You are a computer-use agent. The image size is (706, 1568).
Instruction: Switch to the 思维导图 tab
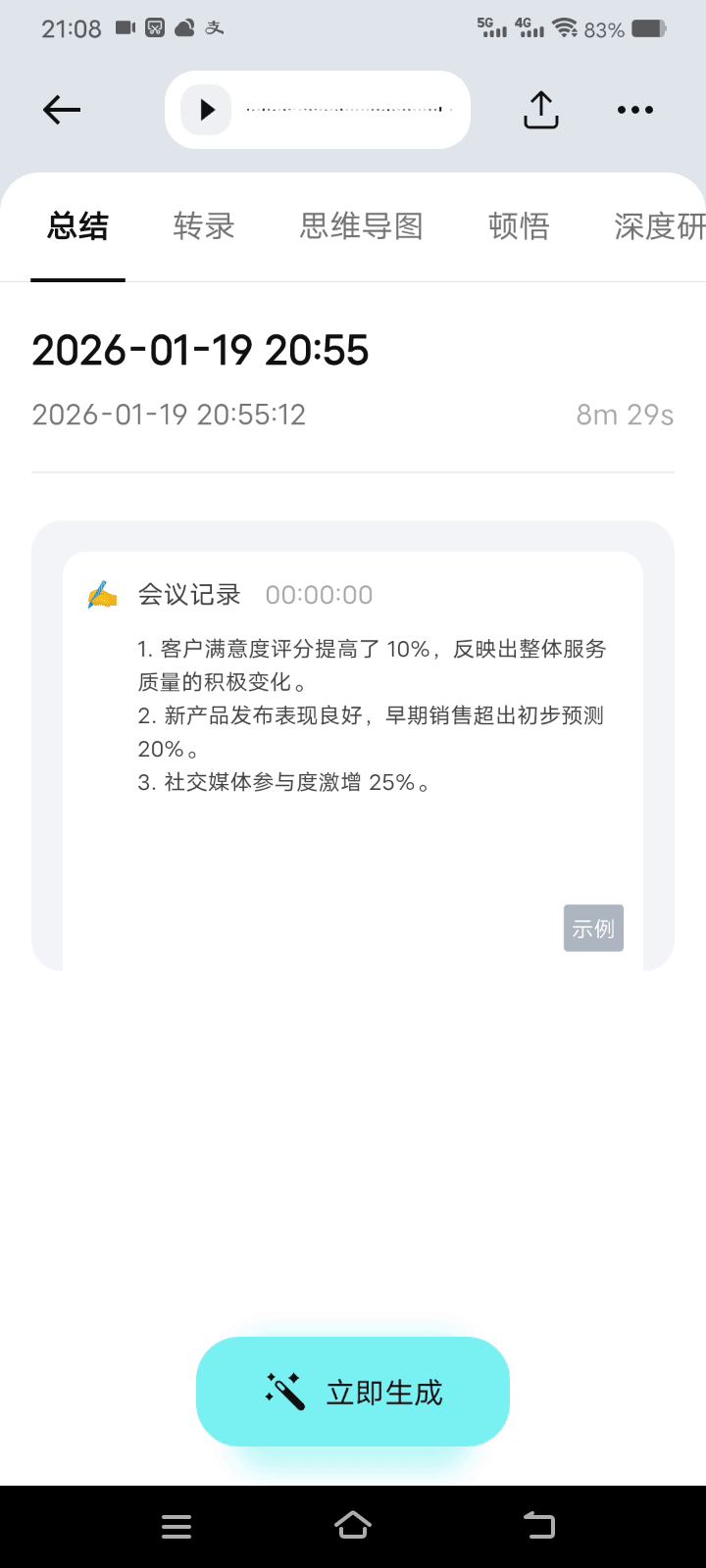(362, 226)
